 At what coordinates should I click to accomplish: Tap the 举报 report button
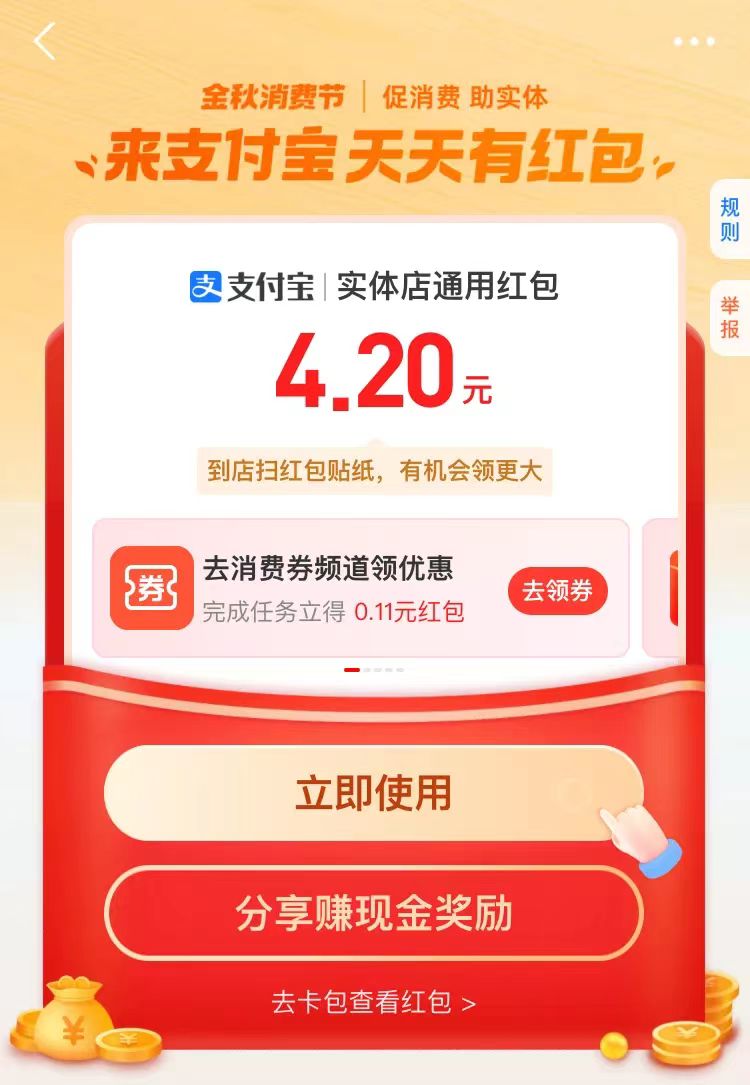pyautogui.click(x=730, y=319)
